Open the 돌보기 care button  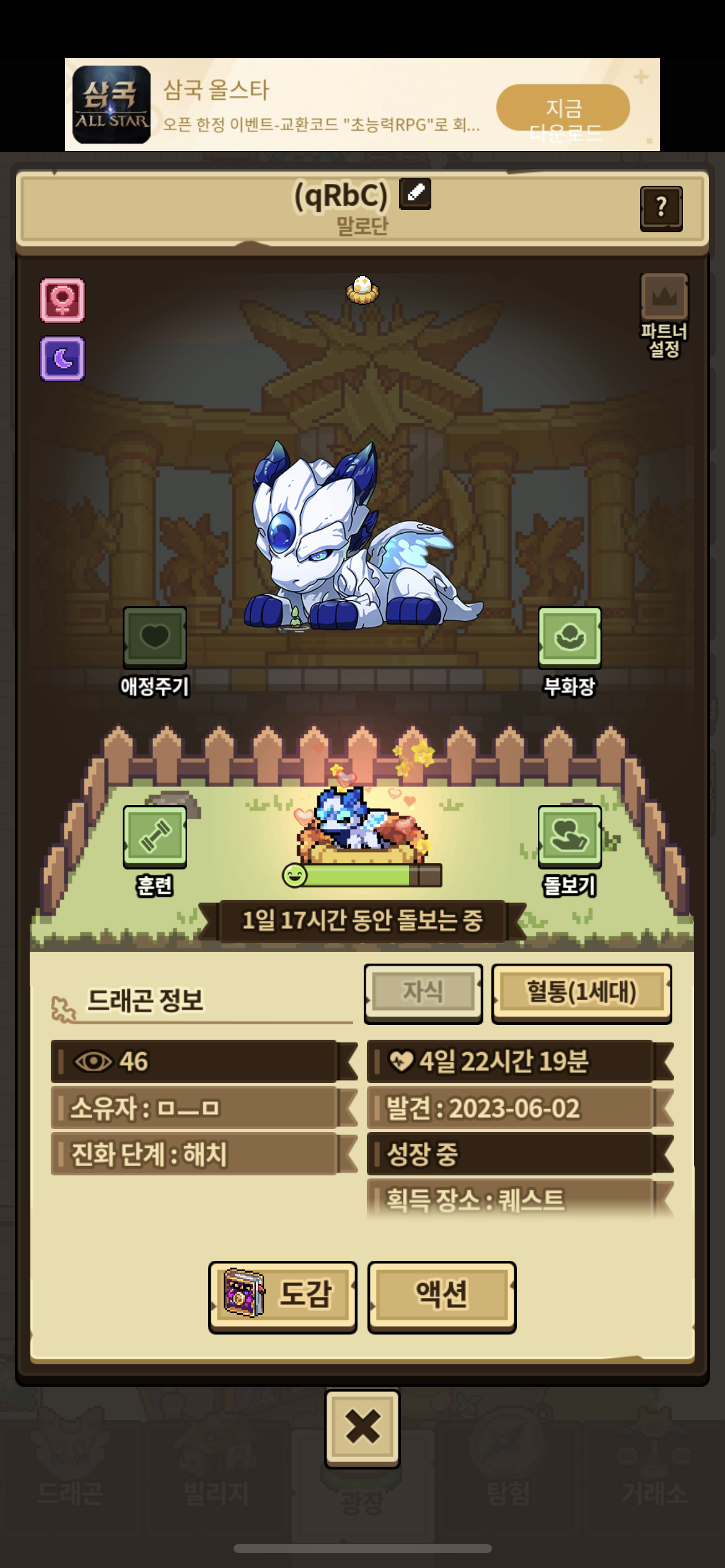pos(569,837)
